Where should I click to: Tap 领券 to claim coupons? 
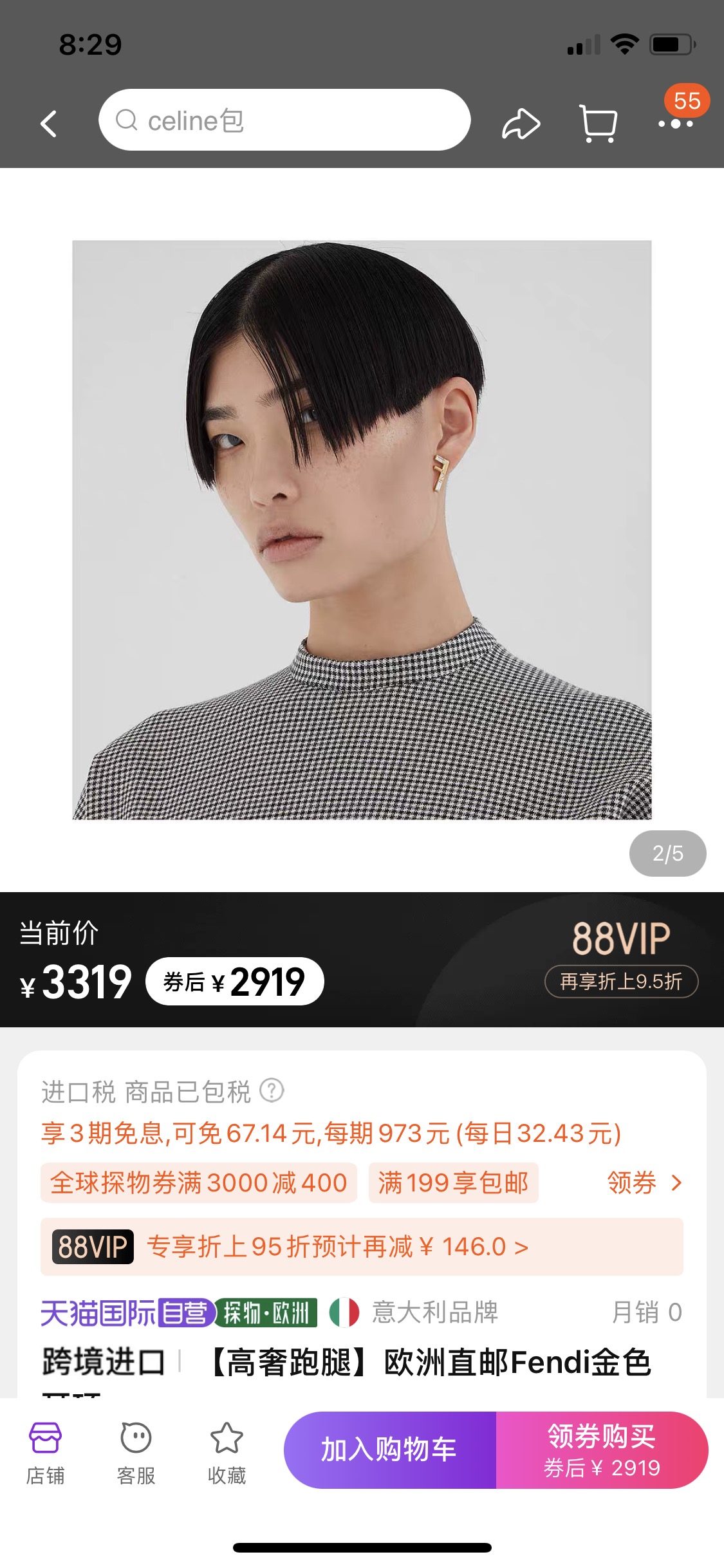[644, 1182]
